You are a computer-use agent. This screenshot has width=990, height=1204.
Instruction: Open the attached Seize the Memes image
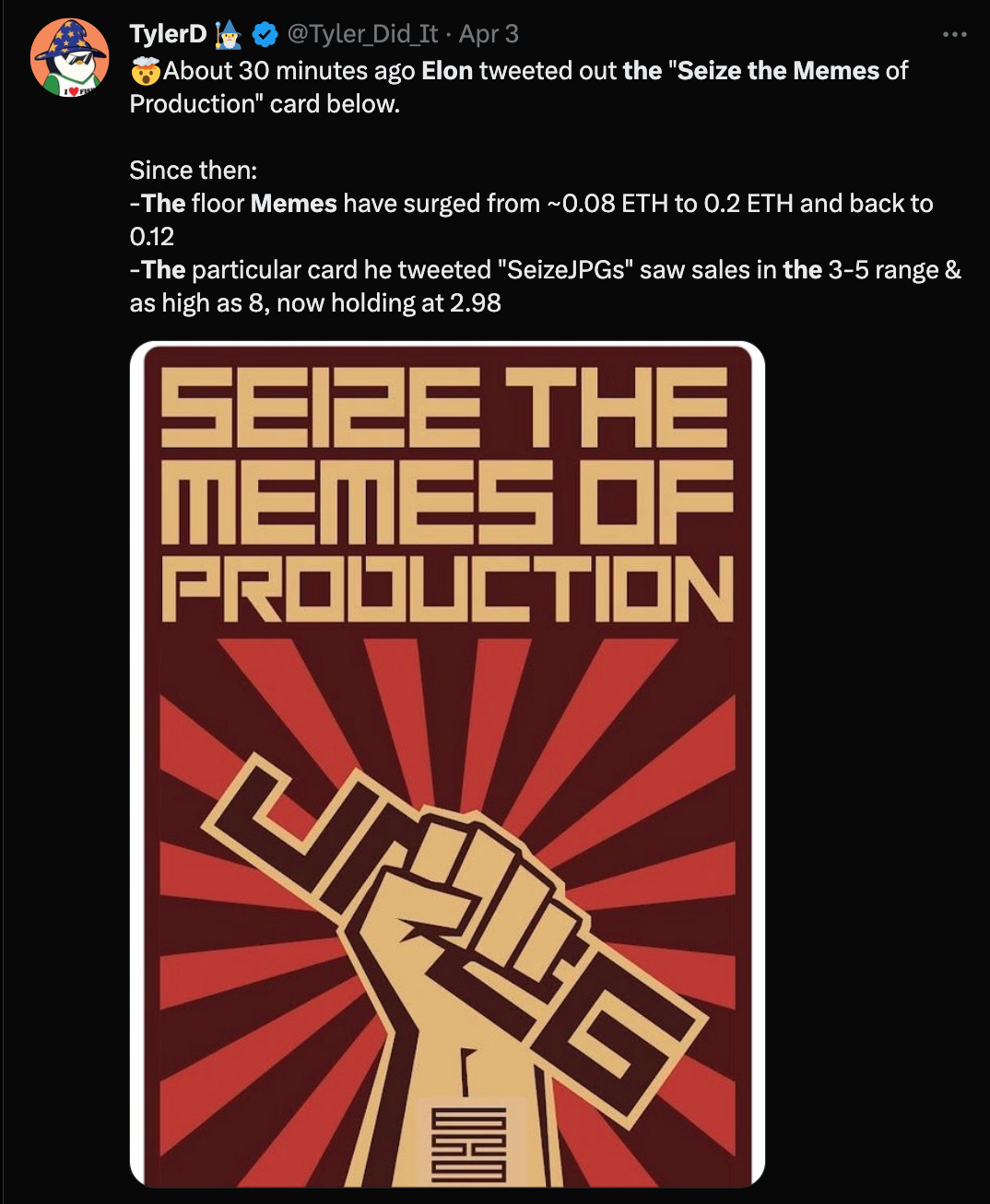coord(447,764)
